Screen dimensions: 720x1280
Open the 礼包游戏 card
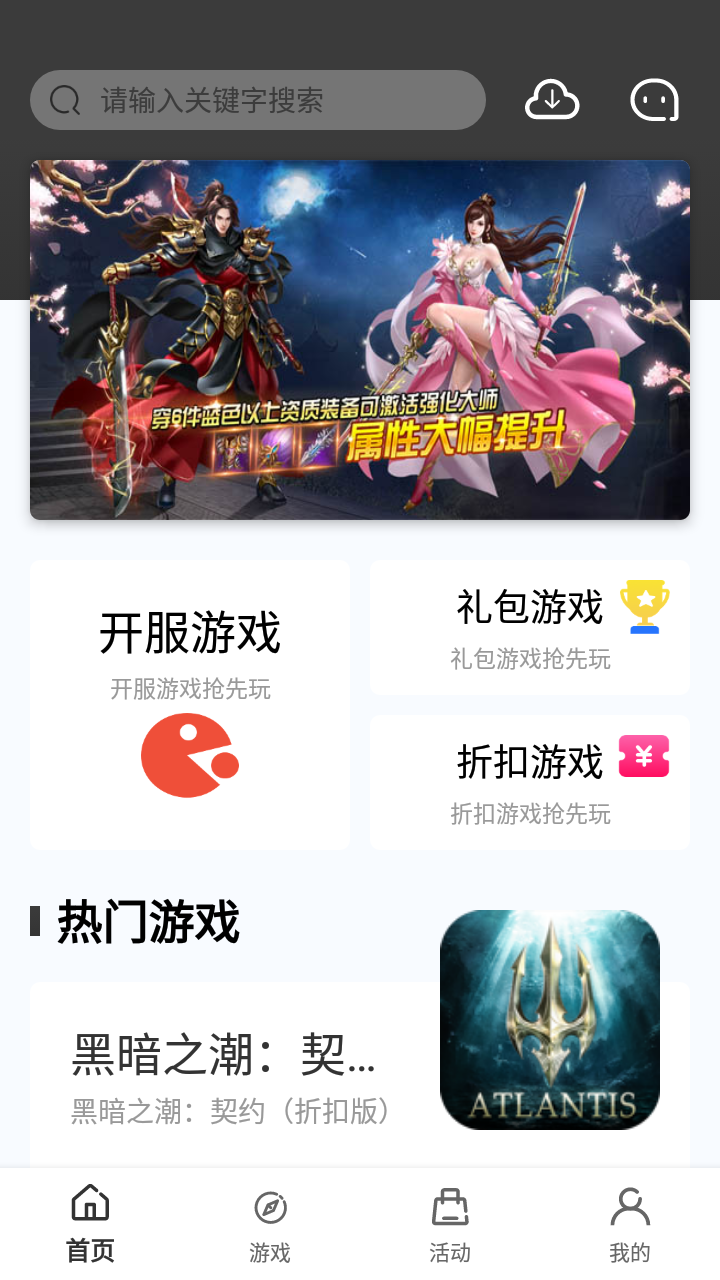pyautogui.click(x=530, y=627)
